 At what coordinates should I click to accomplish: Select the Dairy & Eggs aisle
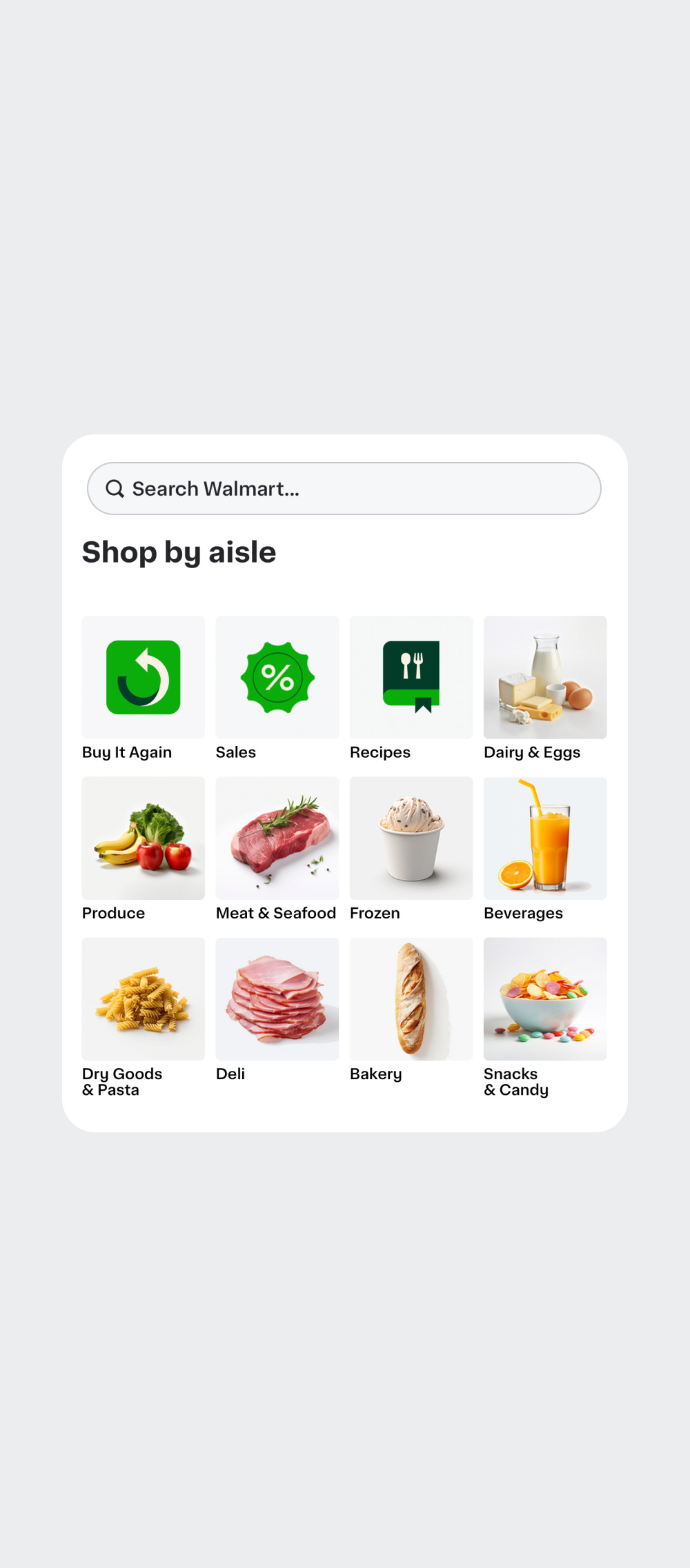click(545, 678)
